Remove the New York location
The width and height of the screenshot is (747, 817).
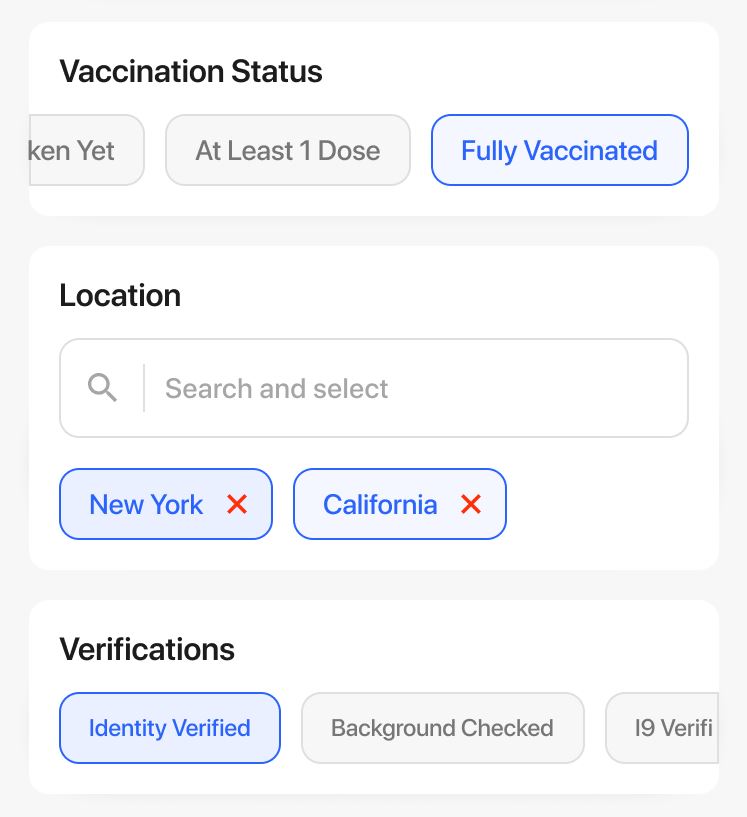click(237, 504)
